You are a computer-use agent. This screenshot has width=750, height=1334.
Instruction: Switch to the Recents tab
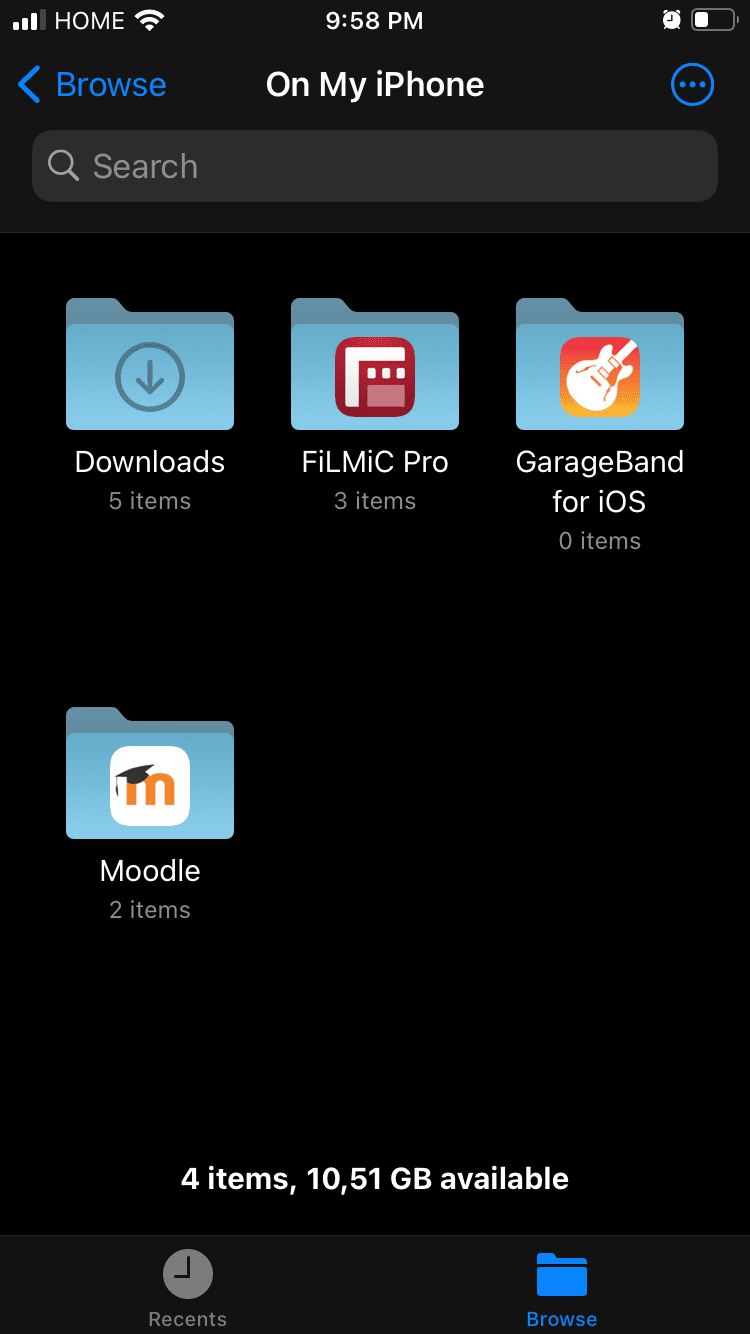click(187, 1288)
